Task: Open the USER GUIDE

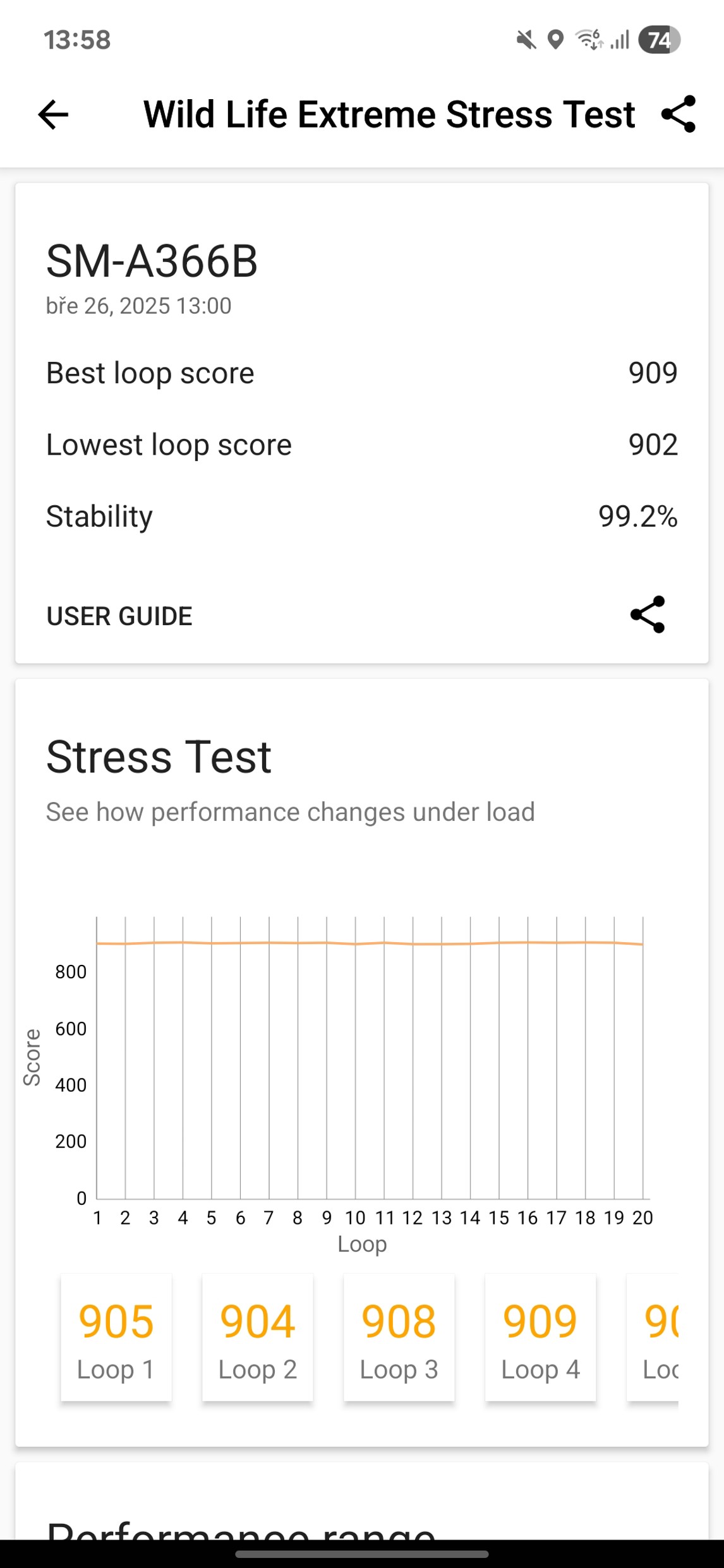Action: tap(119, 616)
